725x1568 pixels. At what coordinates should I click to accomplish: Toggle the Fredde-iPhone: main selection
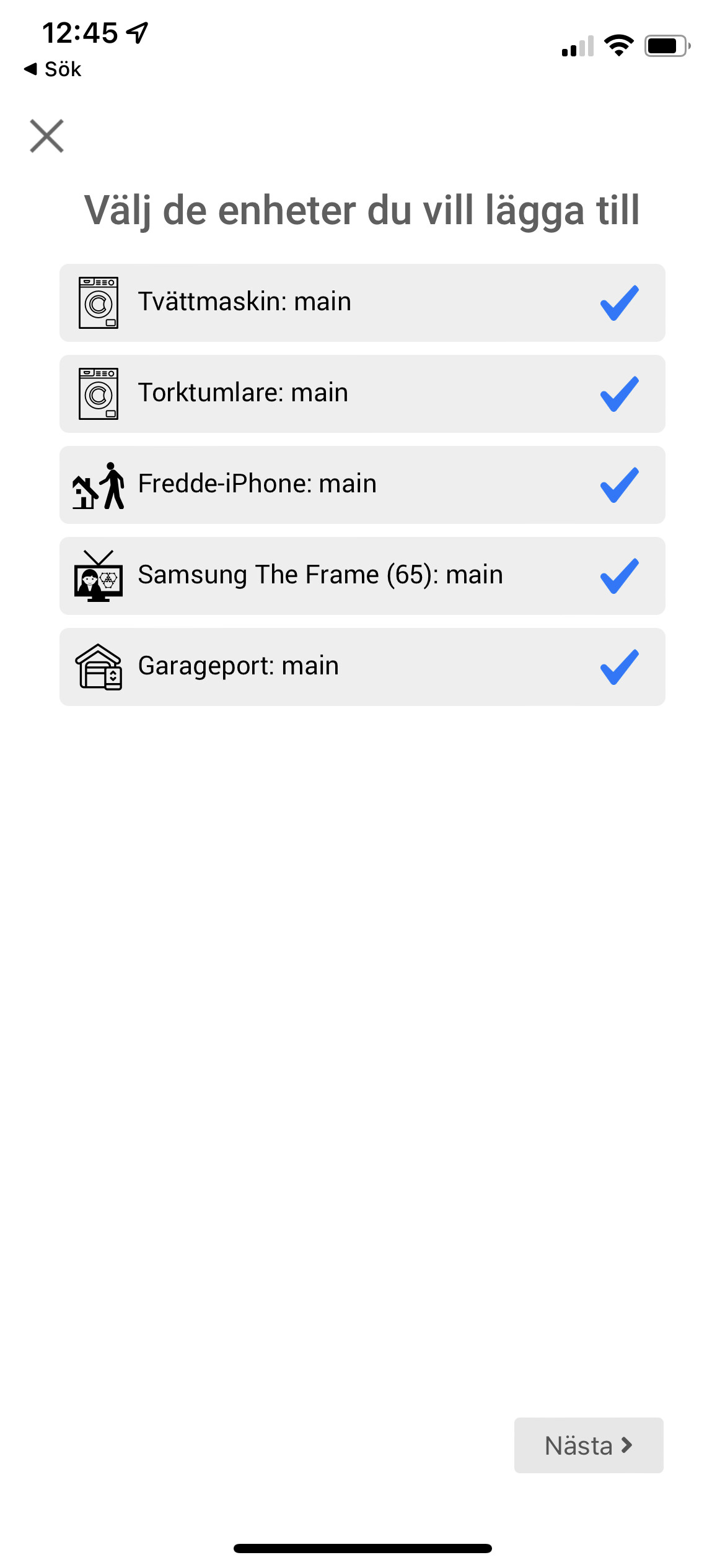click(x=618, y=485)
